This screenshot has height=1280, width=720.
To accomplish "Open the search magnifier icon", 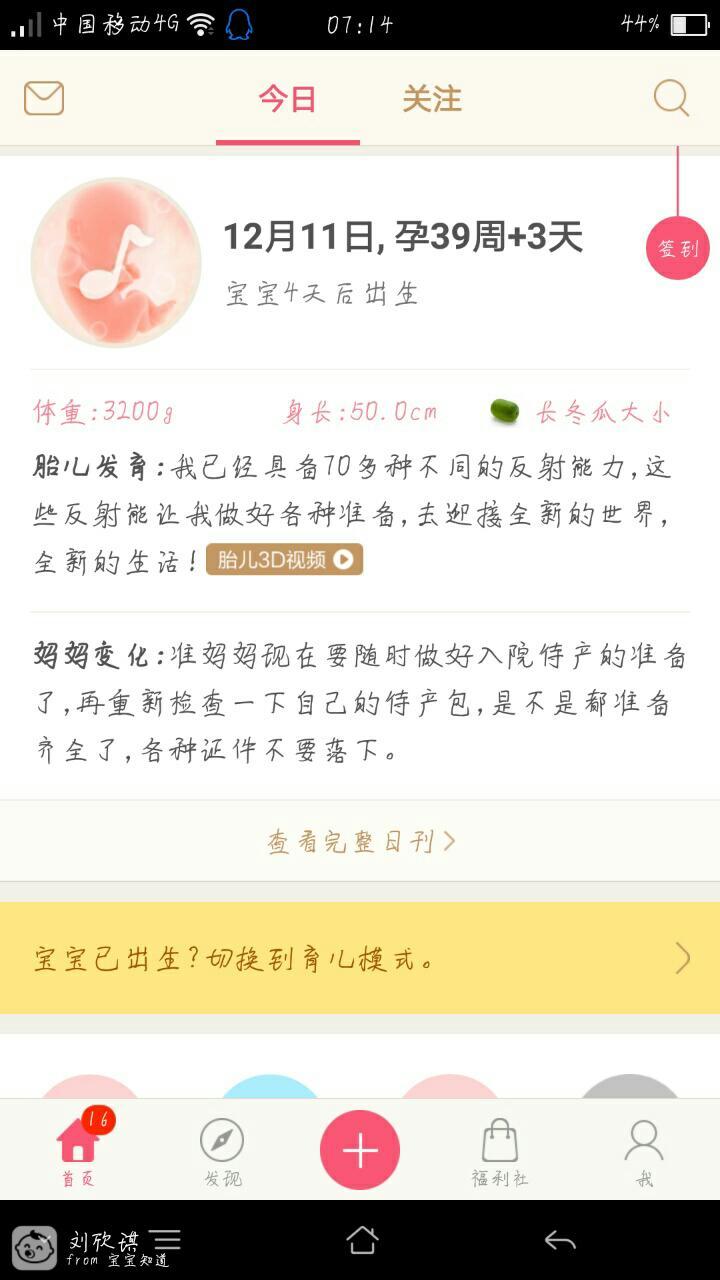I will coord(671,98).
